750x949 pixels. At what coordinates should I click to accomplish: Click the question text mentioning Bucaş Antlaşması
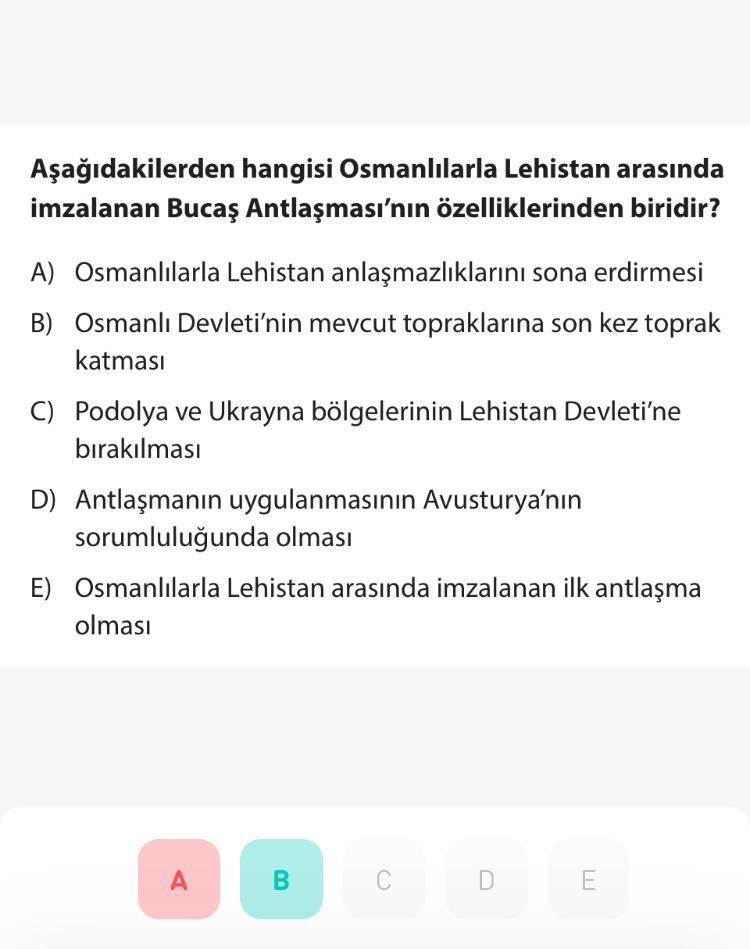pos(375,192)
